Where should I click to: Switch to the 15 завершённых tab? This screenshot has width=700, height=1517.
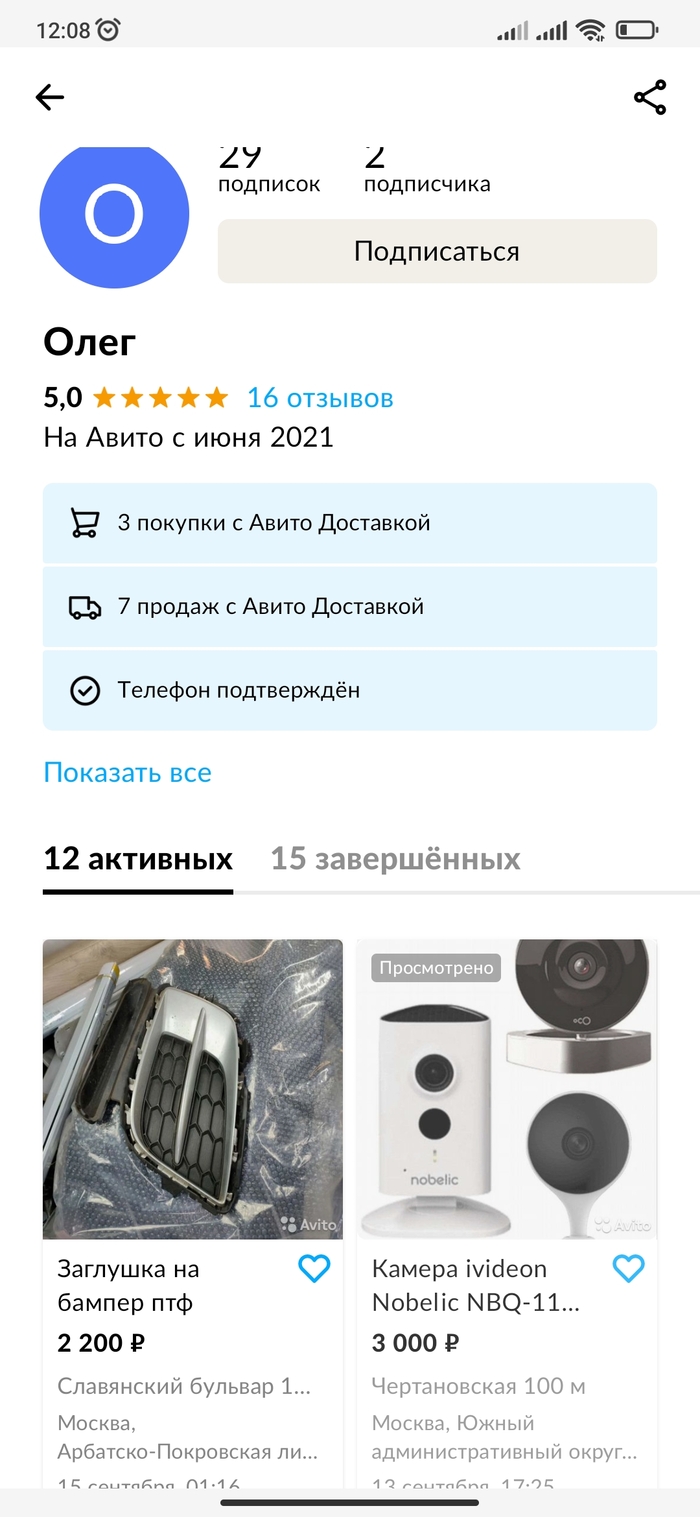coord(395,859)
